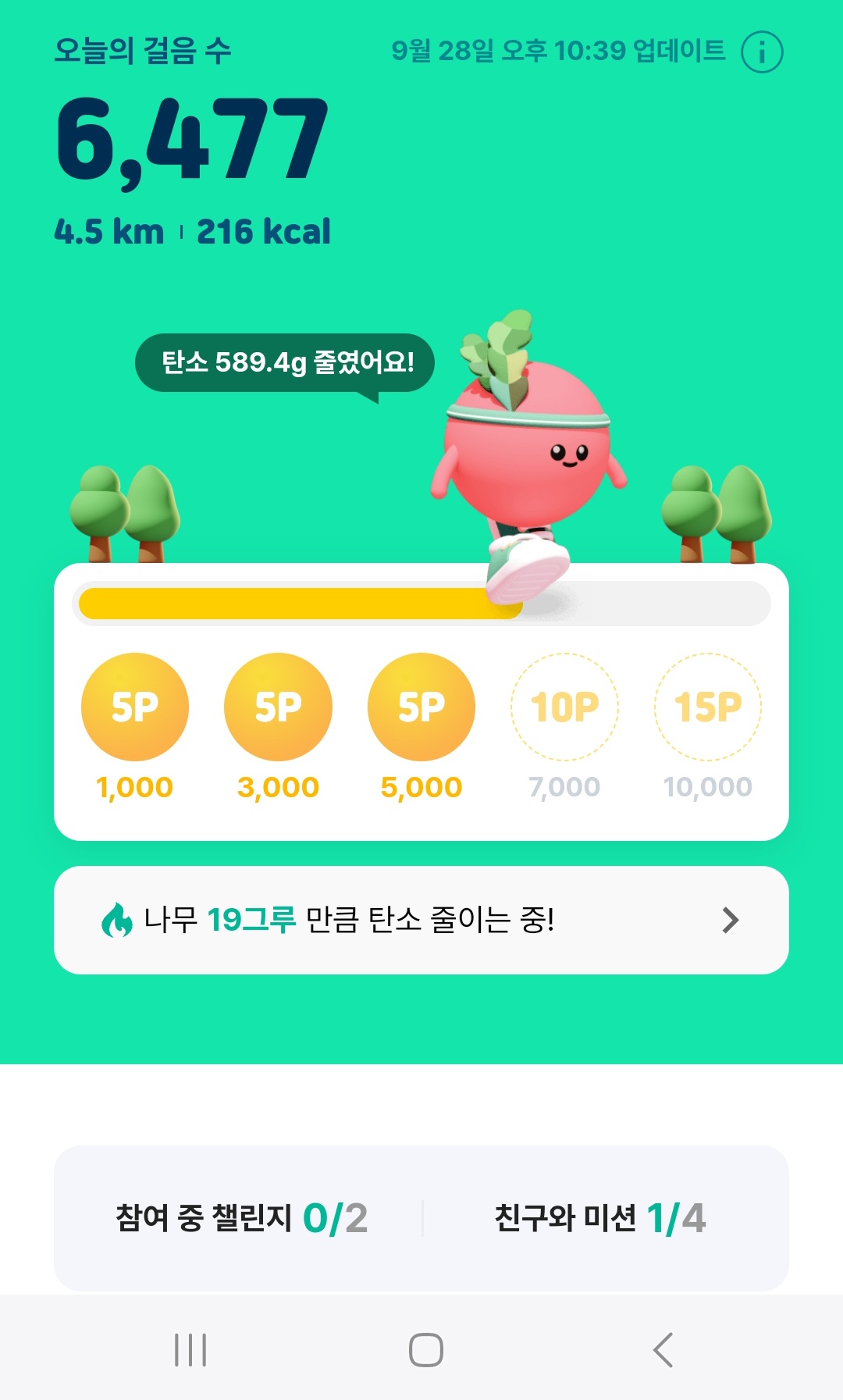Screen dimensions: 843x1400
Task: Open the 나무 19그루 carbon reduction banner
Action: (x=421, y=920)
